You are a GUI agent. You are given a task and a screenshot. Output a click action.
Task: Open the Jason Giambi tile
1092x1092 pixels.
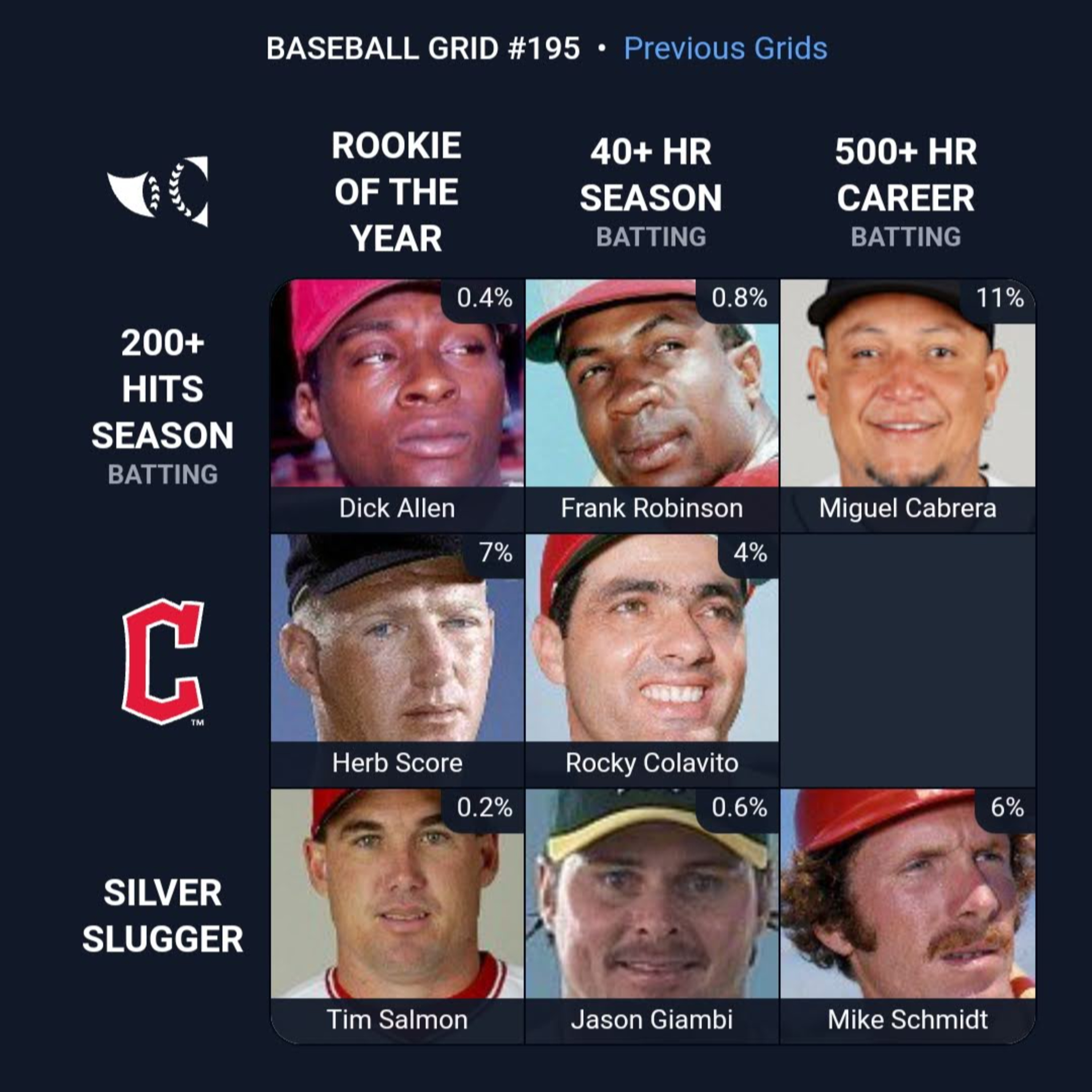(x=652, y=916)
